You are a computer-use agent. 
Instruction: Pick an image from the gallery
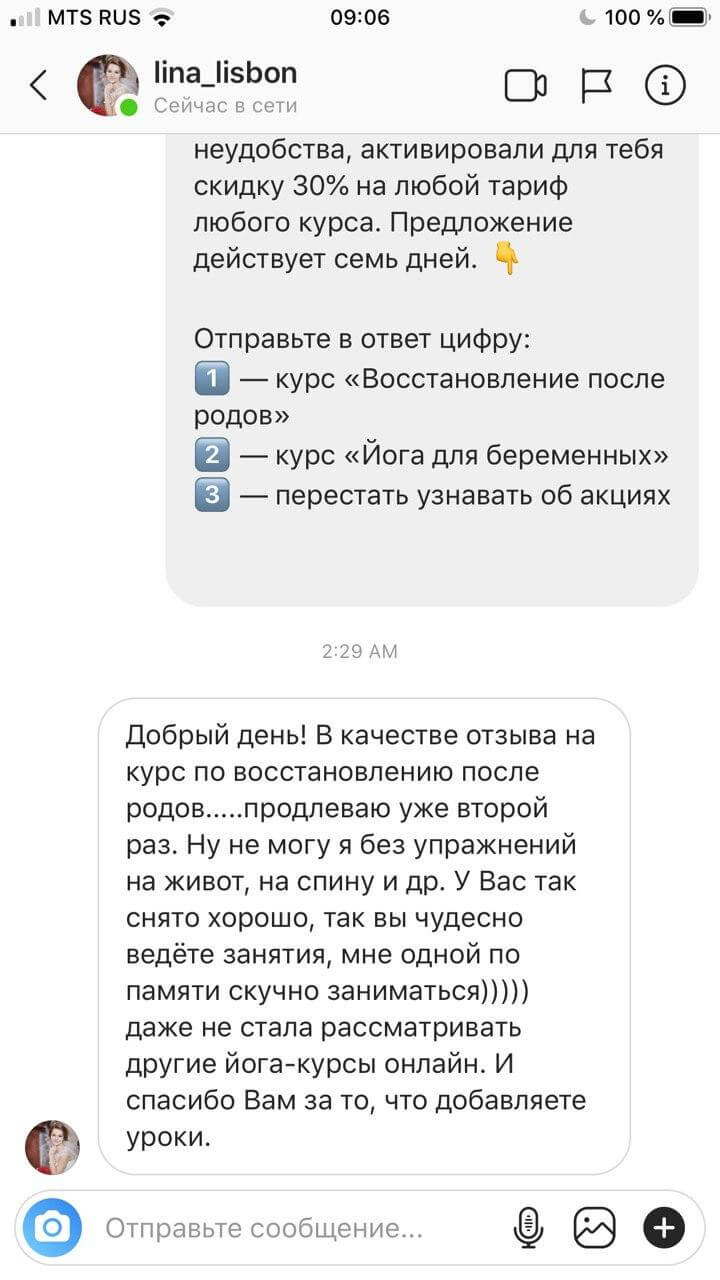pos(594,1227)
